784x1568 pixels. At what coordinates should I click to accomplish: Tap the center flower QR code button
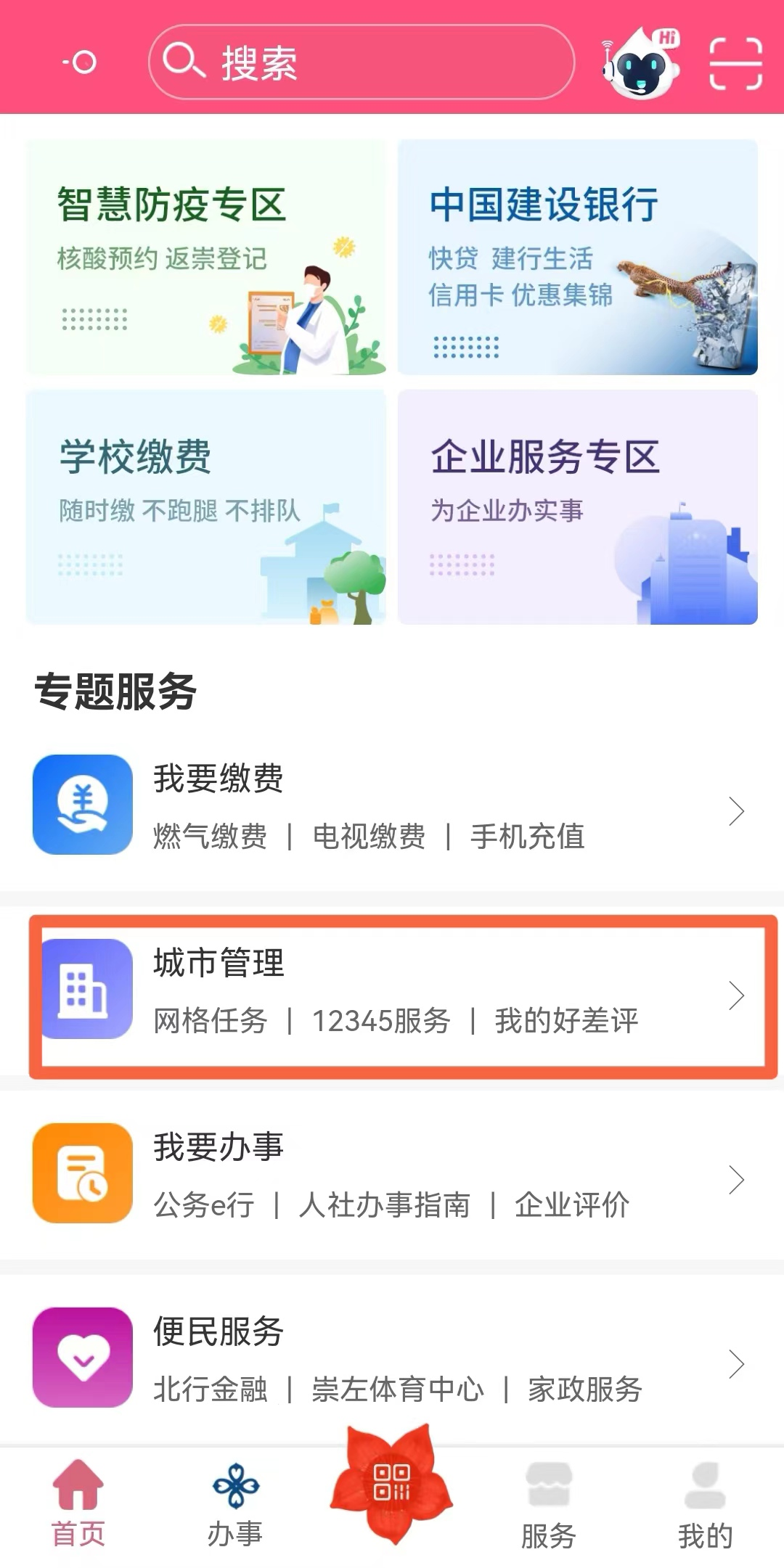[392, 1483]
